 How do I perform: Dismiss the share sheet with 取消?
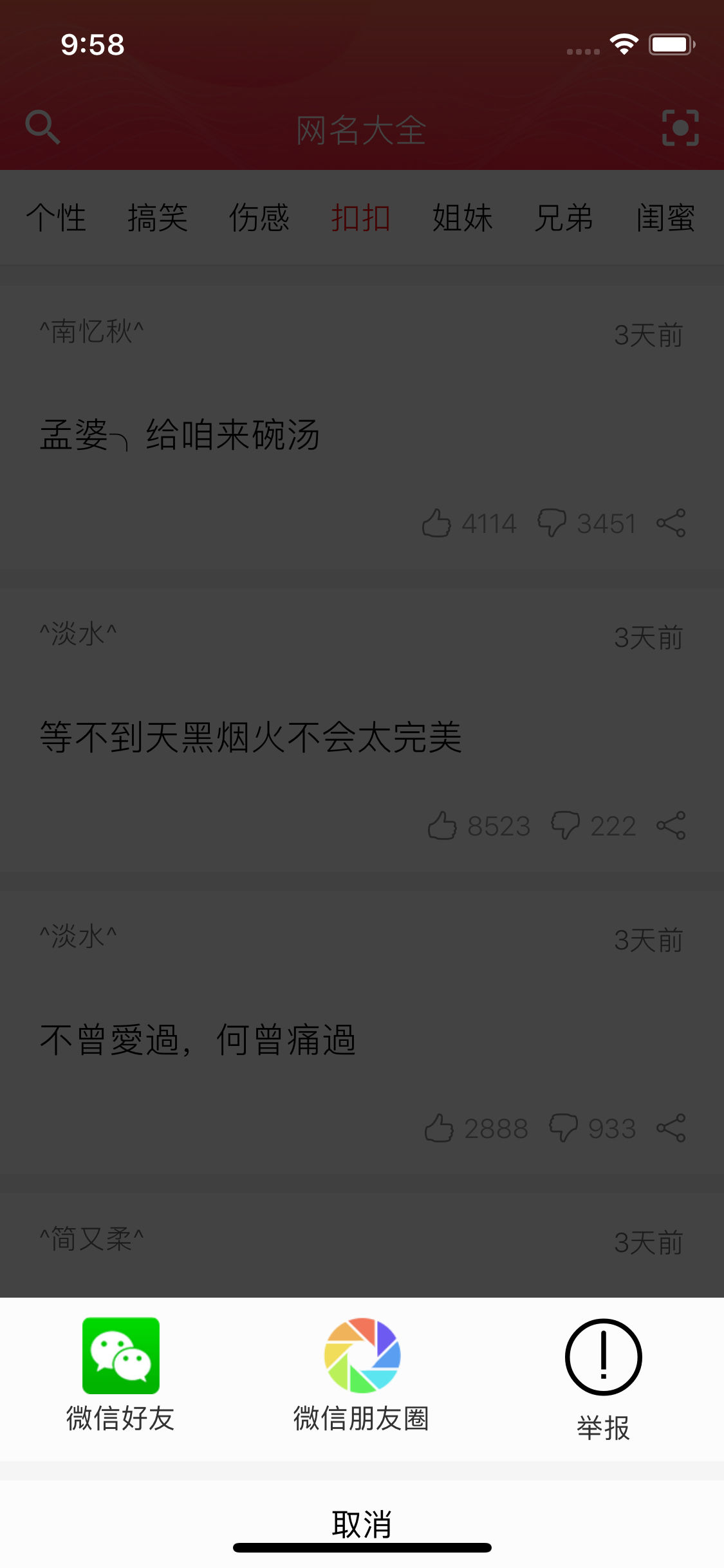[362, 1523]
